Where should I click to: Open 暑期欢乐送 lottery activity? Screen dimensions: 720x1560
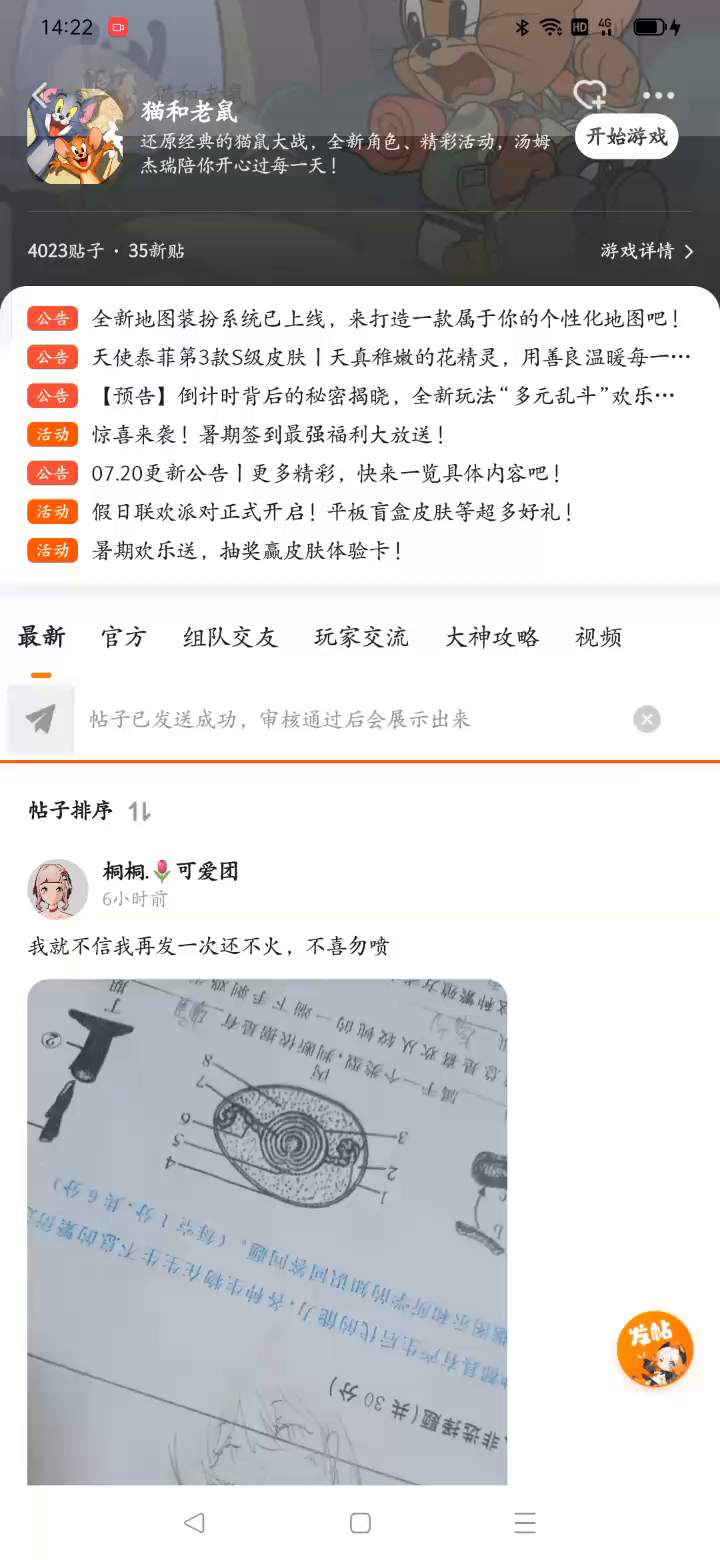[247, 550]
